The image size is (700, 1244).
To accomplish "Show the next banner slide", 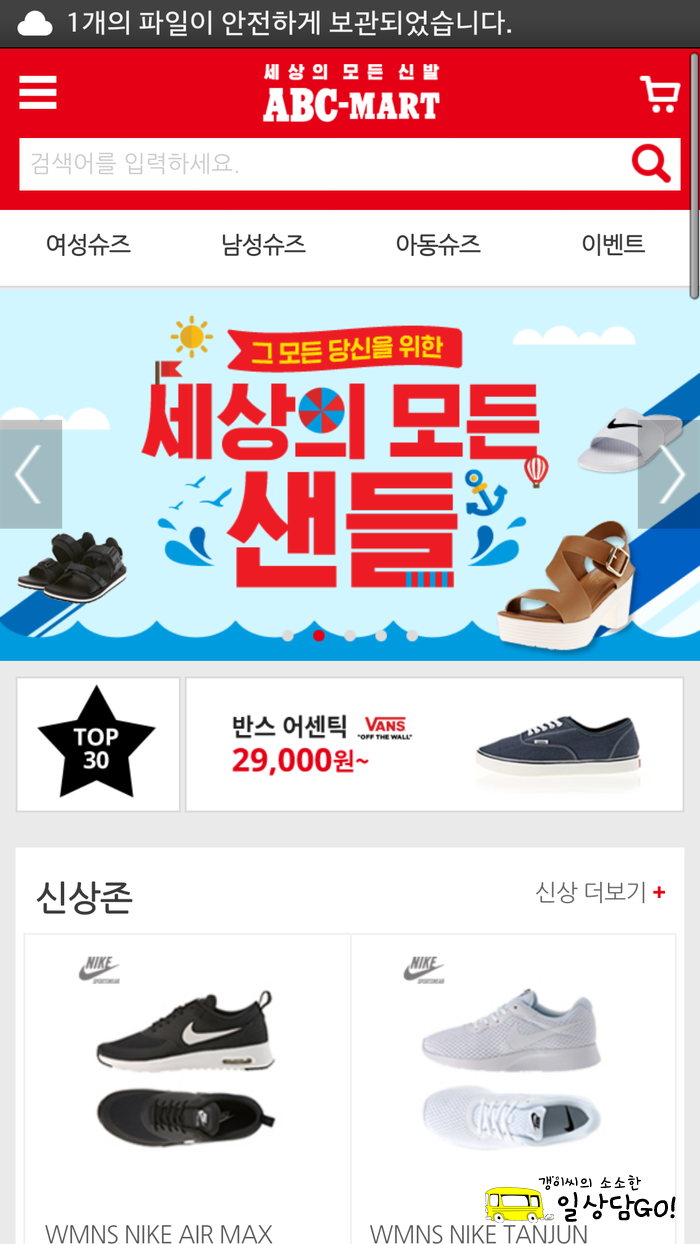I will click(x=669, y=474).
